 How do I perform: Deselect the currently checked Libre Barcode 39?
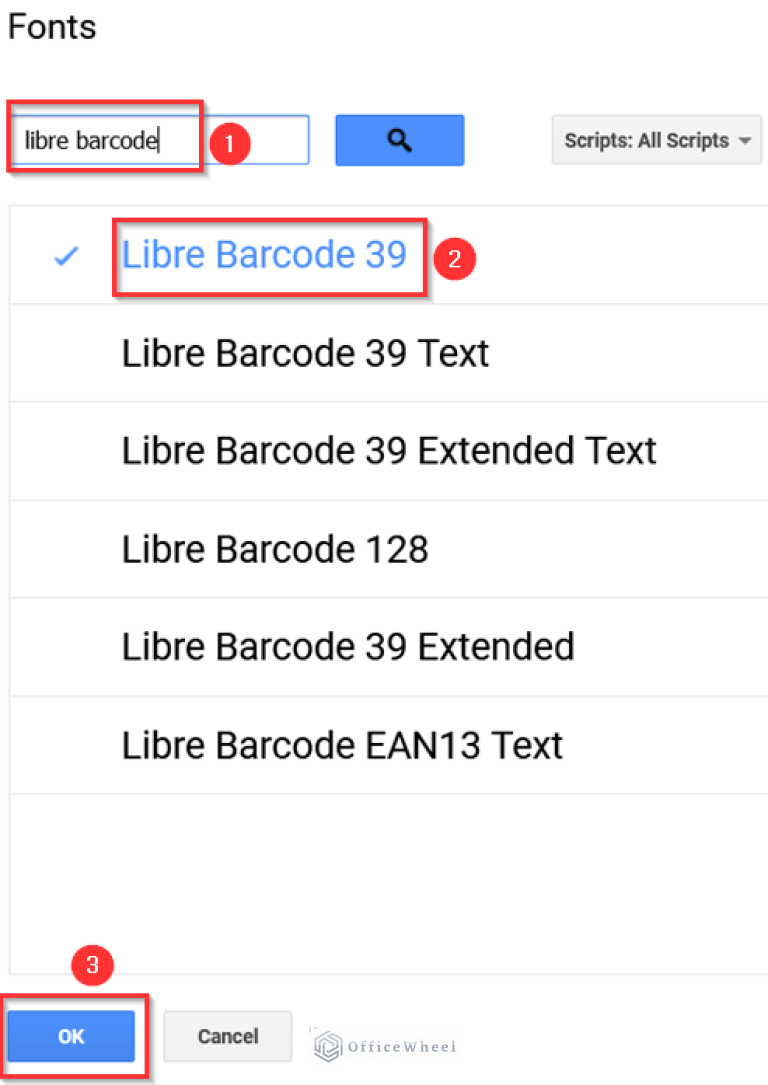[65, 256]
